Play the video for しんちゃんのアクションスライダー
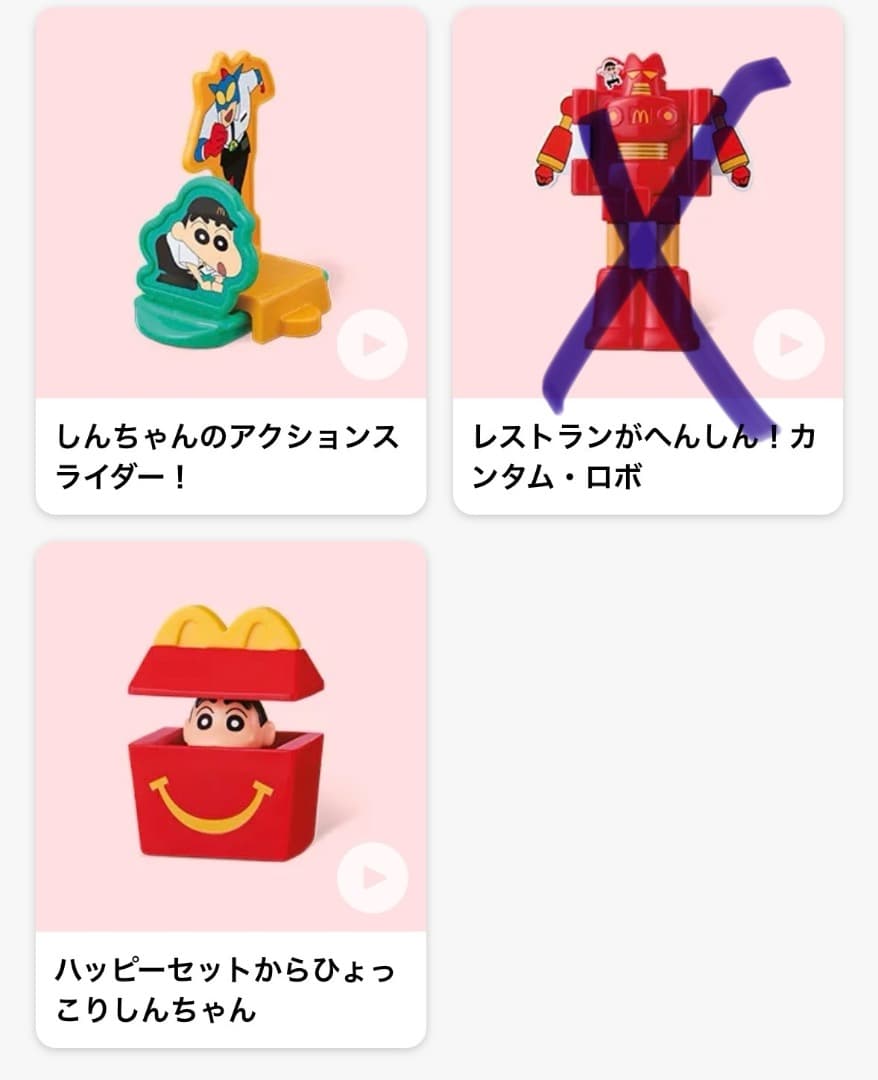The image size is (878, 1080). pyautogui.click(x=372, y=345)
